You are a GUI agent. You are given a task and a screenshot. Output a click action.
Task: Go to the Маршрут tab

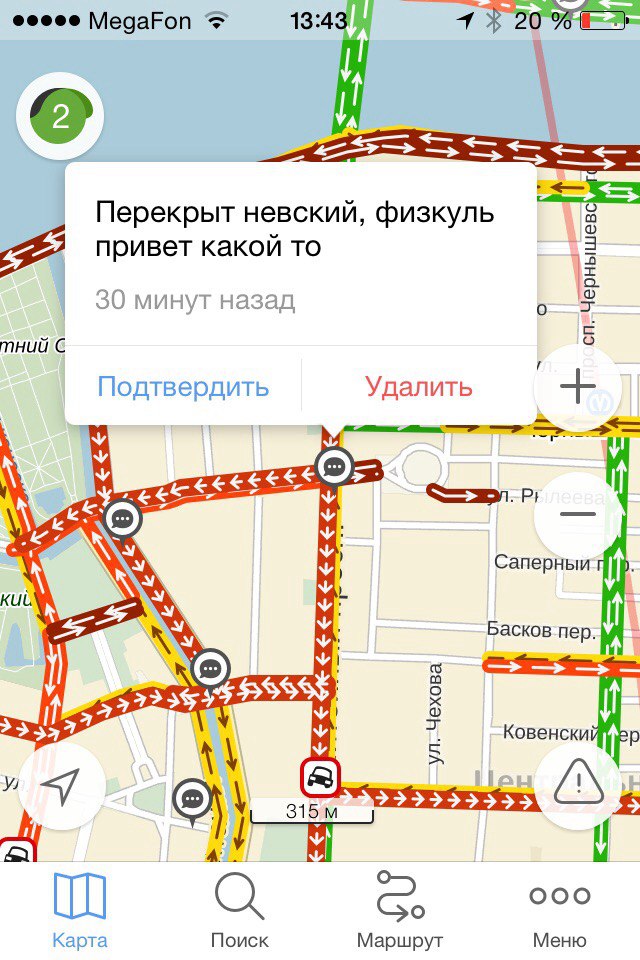pos(400,910)
